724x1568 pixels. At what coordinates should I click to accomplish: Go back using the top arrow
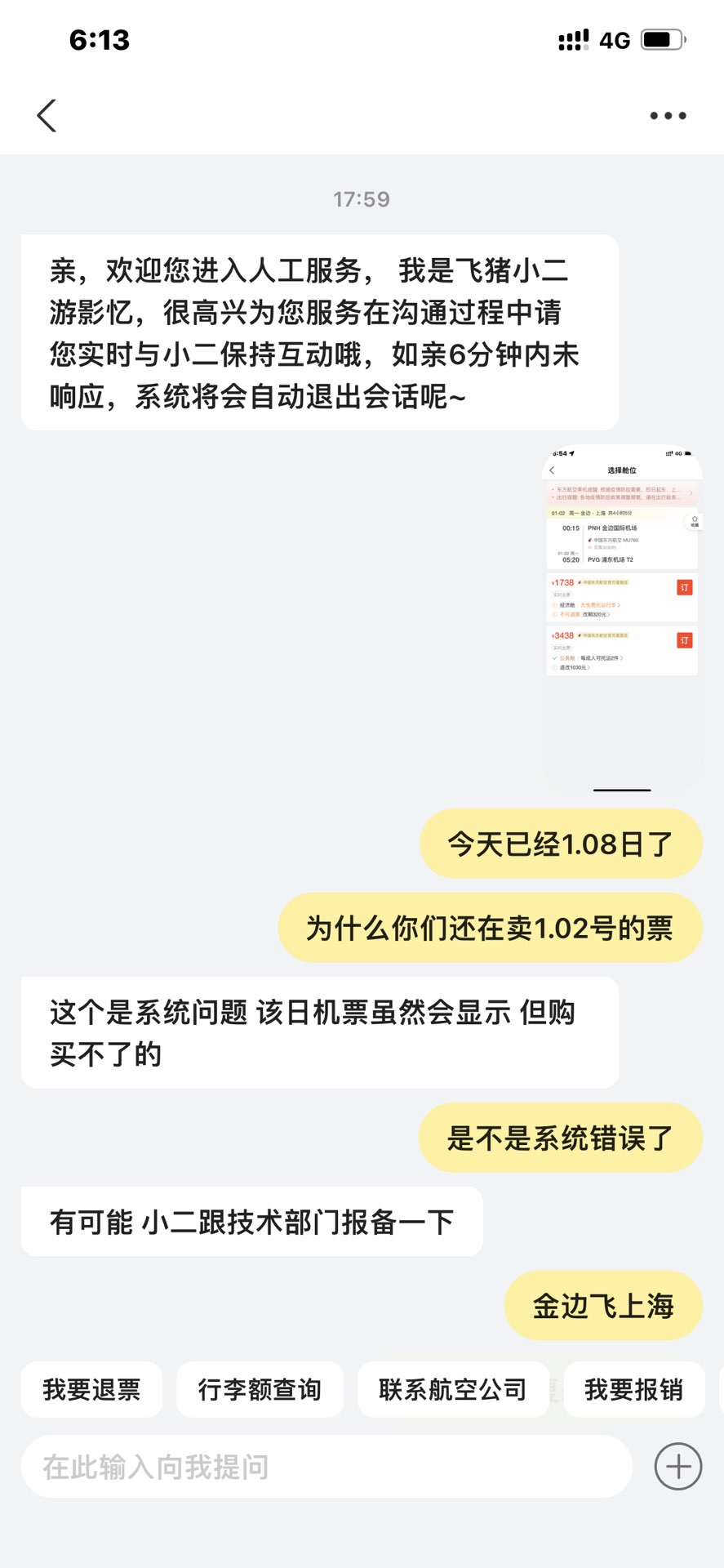point(47,116)
